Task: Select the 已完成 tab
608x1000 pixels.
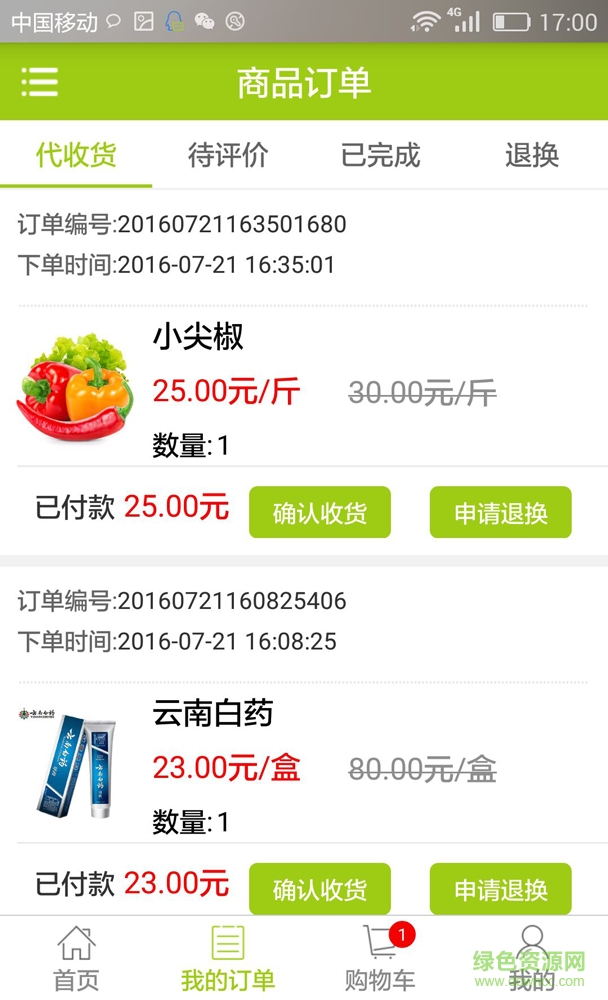Action: point(380,155)
